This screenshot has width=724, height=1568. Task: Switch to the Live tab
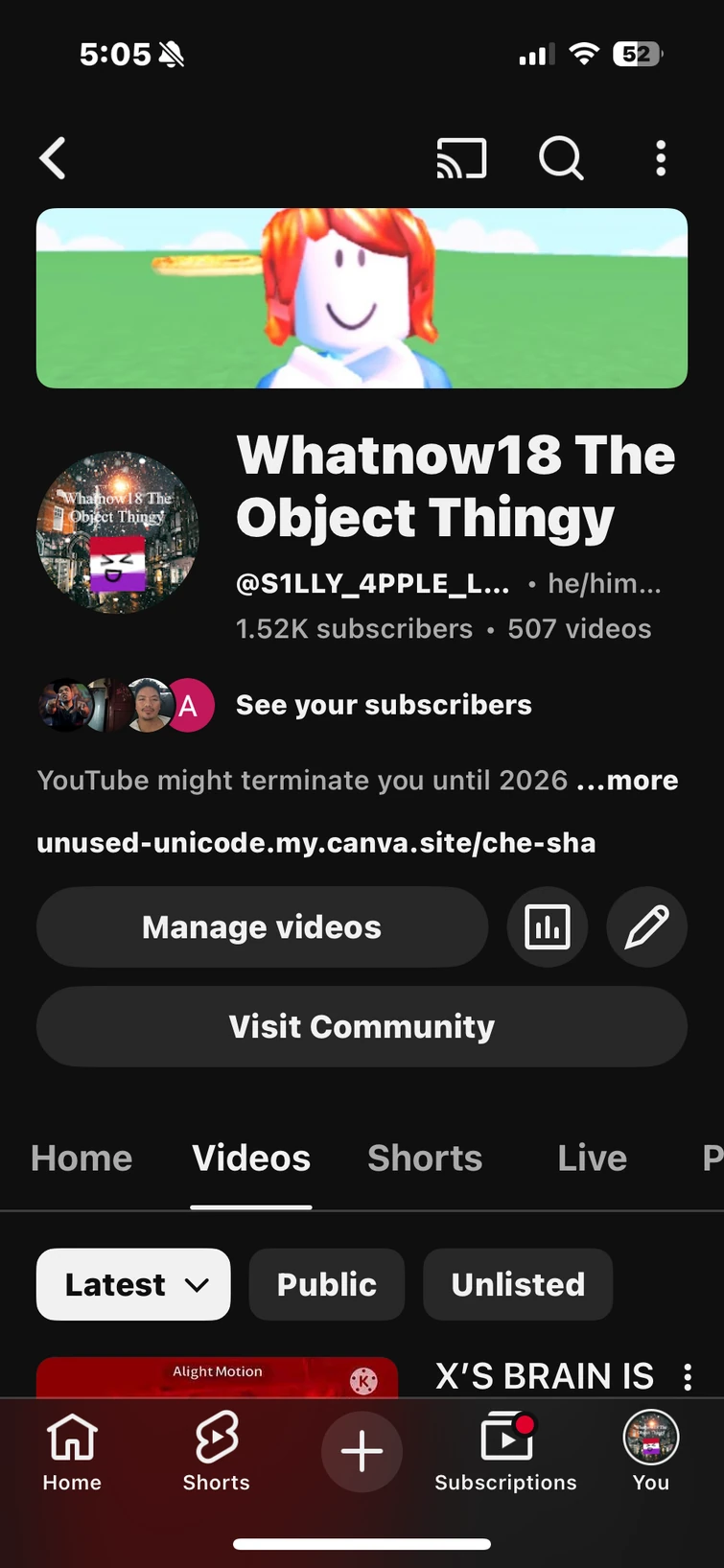592,1158
